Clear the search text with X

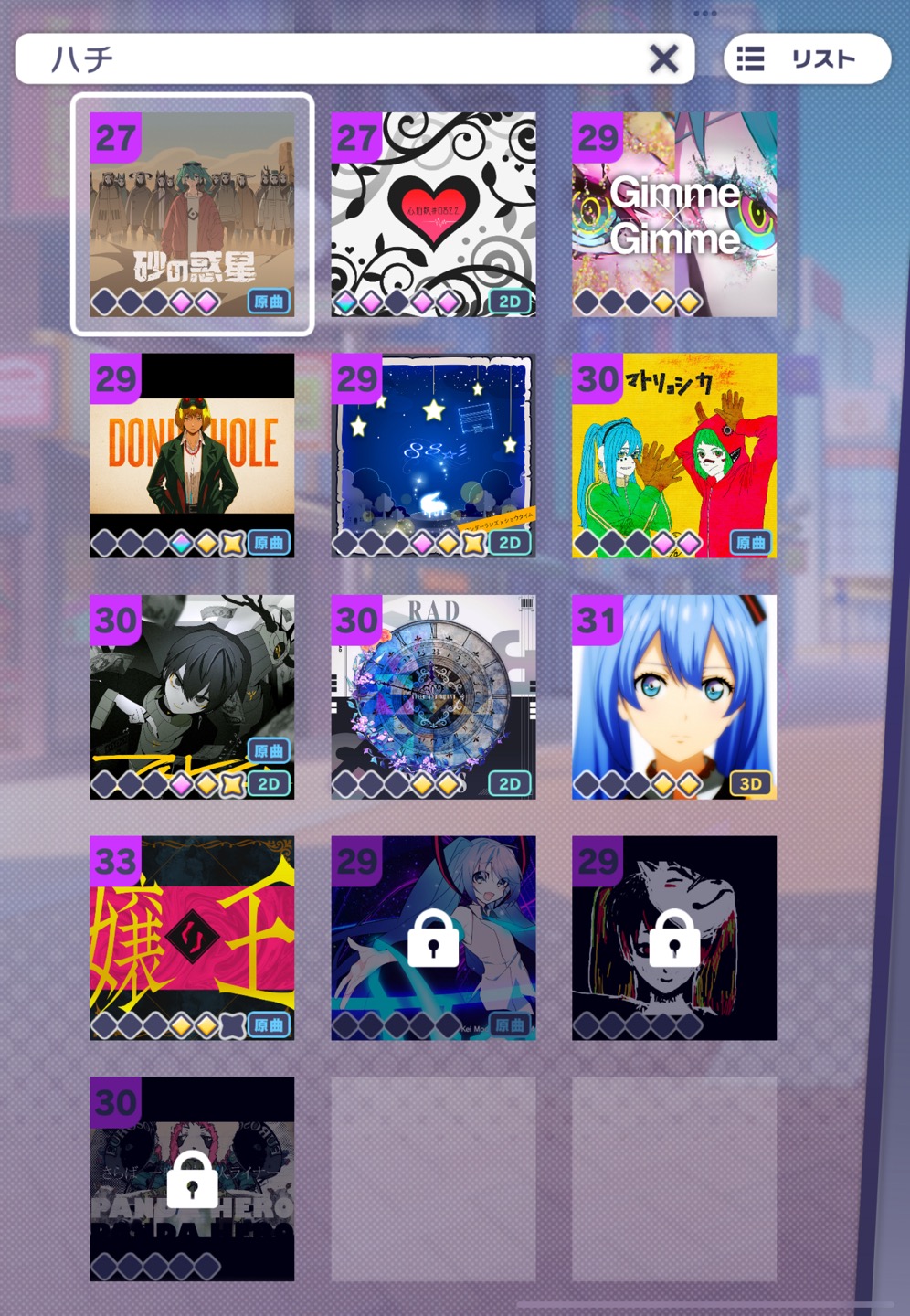(x=664, y=59)
